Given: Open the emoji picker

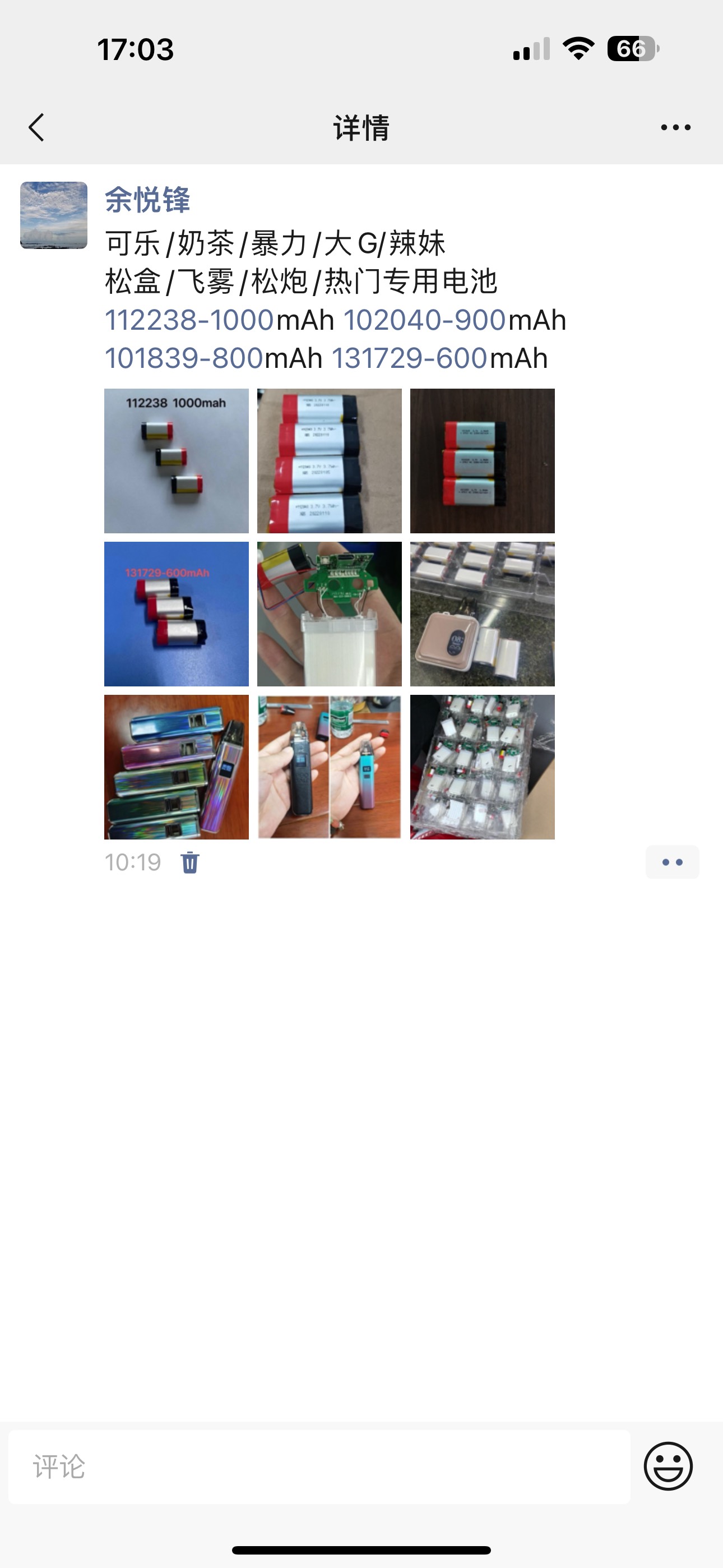Looking at the screenshot, I should 668,1466.
